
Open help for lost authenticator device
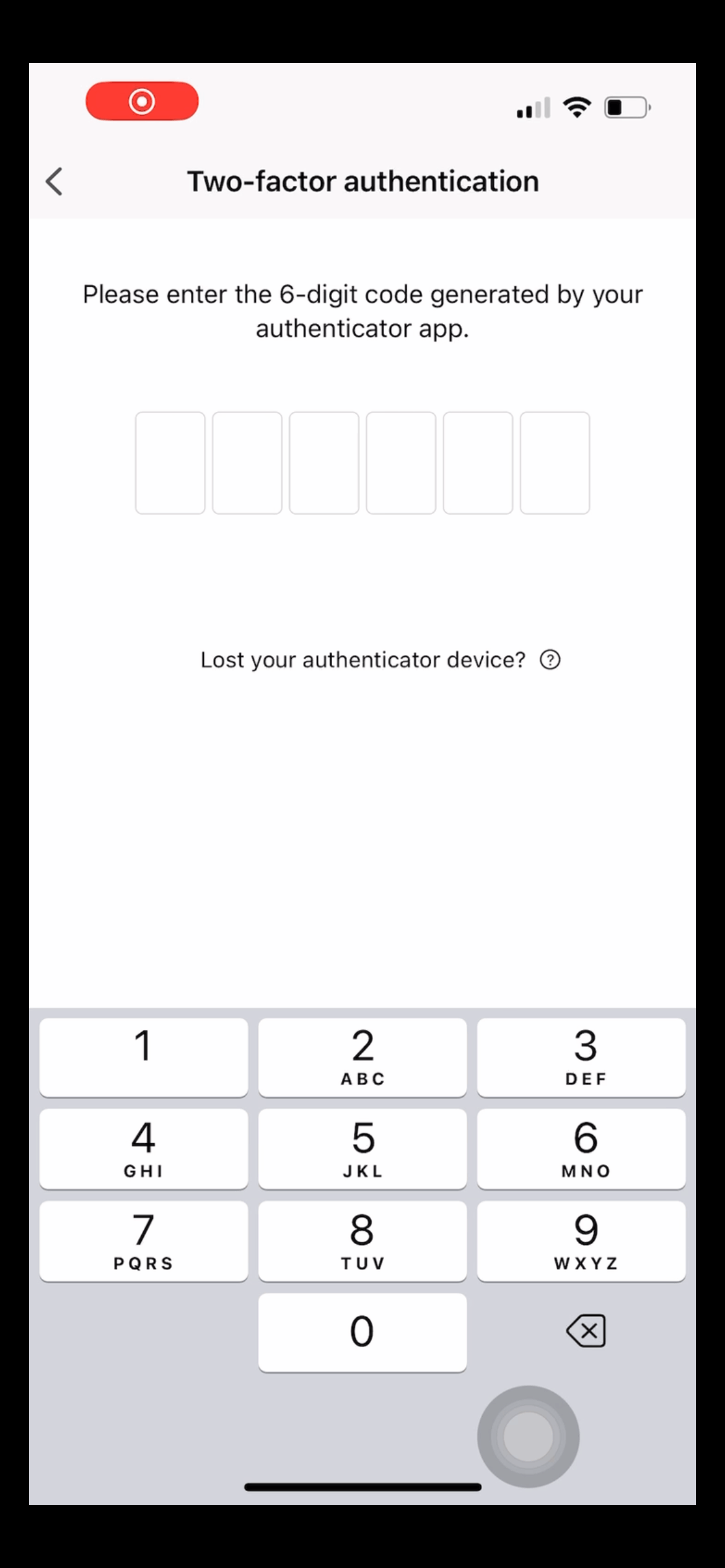tap(550, 660)
